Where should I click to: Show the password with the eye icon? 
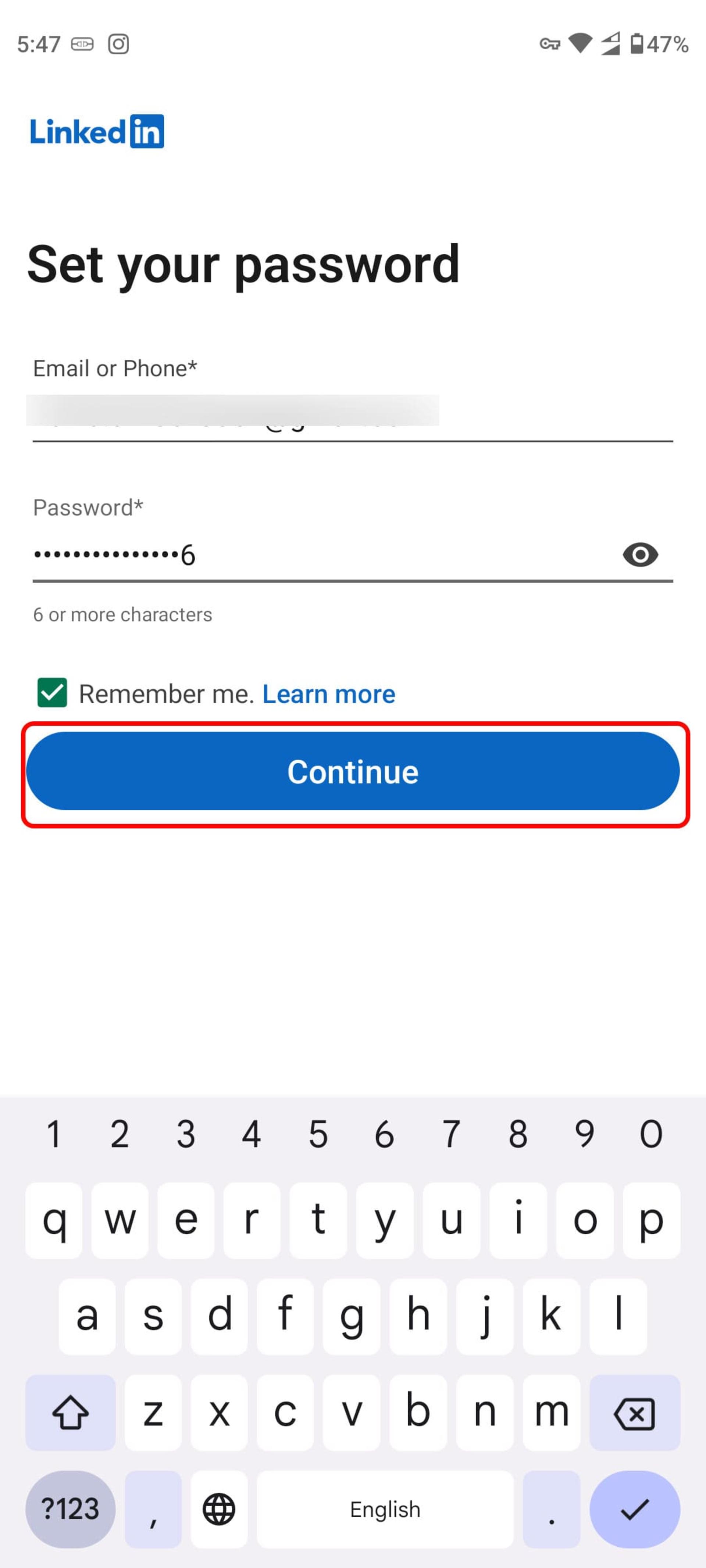[640, 555]
